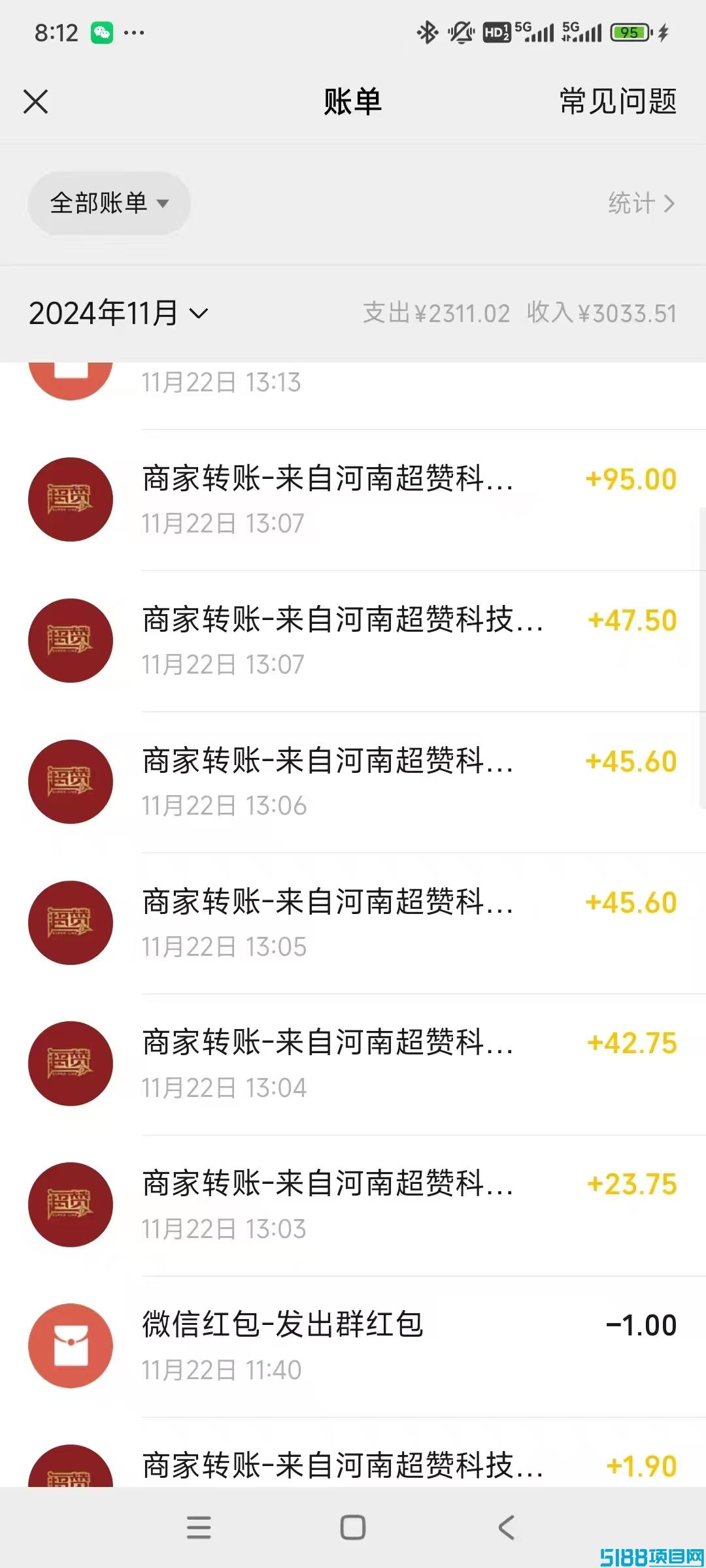
Task: View the +45.60 transfer at 13:05
Action: (353, 923)
